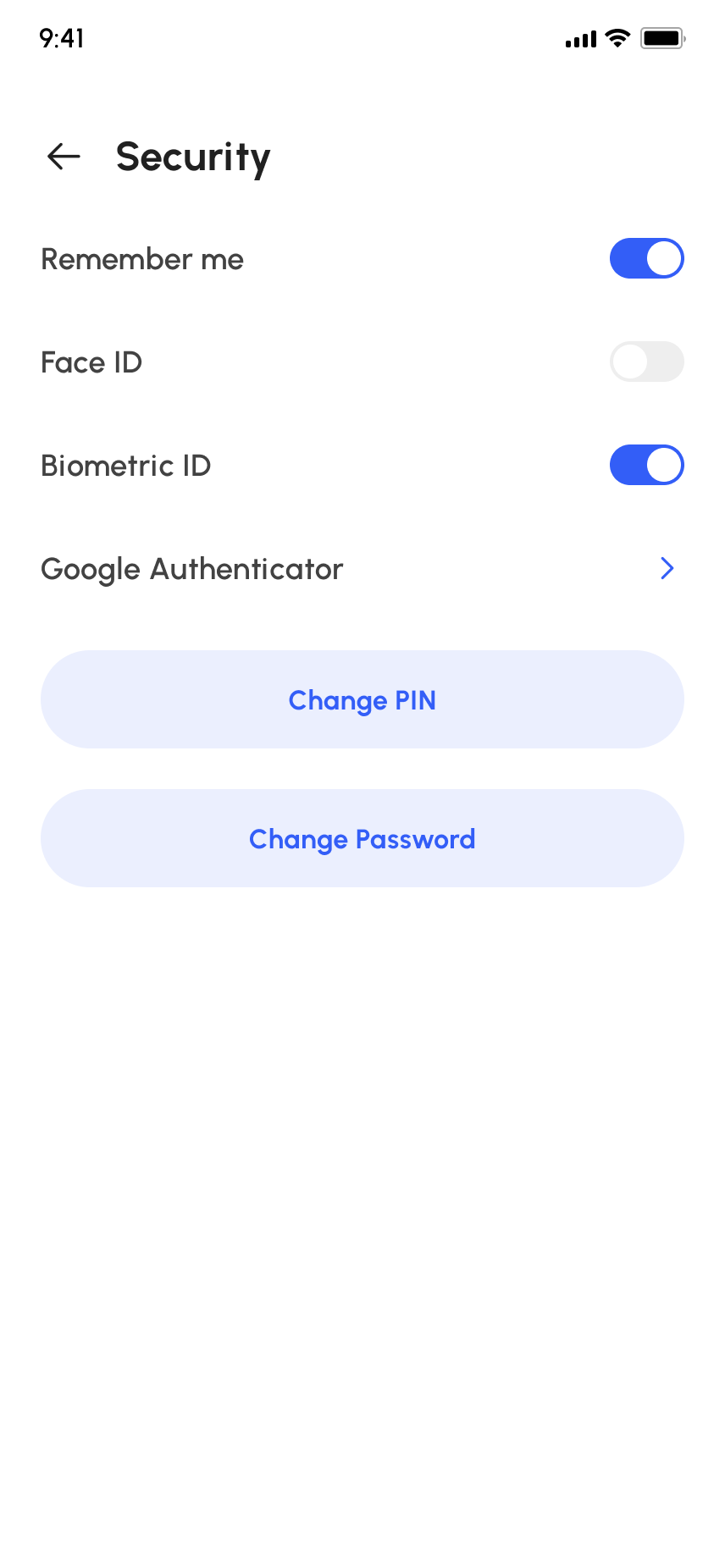Enable the Face ID toggle
Image resolution: width=725 pixels, height=1568 pixels.
click(646, 362)
